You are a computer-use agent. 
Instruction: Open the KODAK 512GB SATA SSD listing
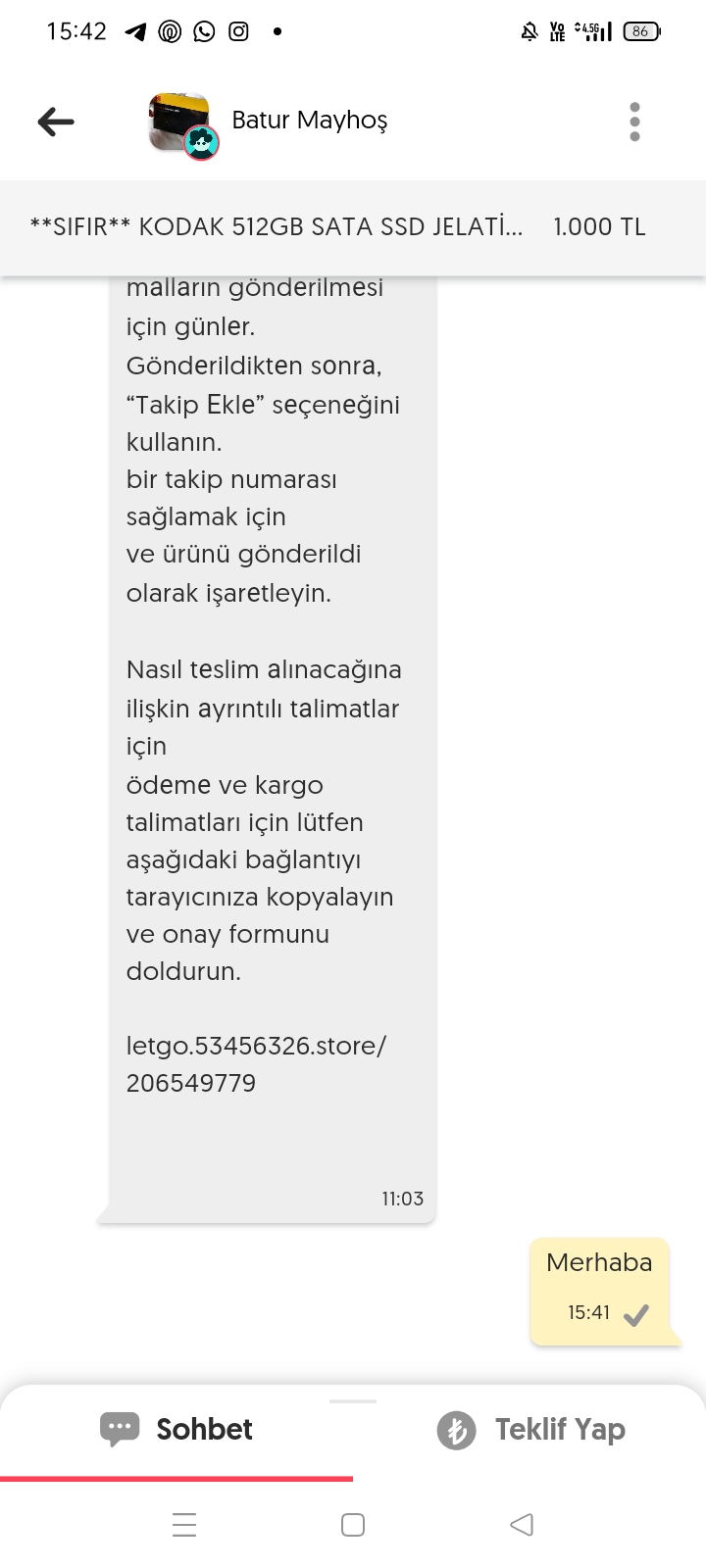[277, 227]
